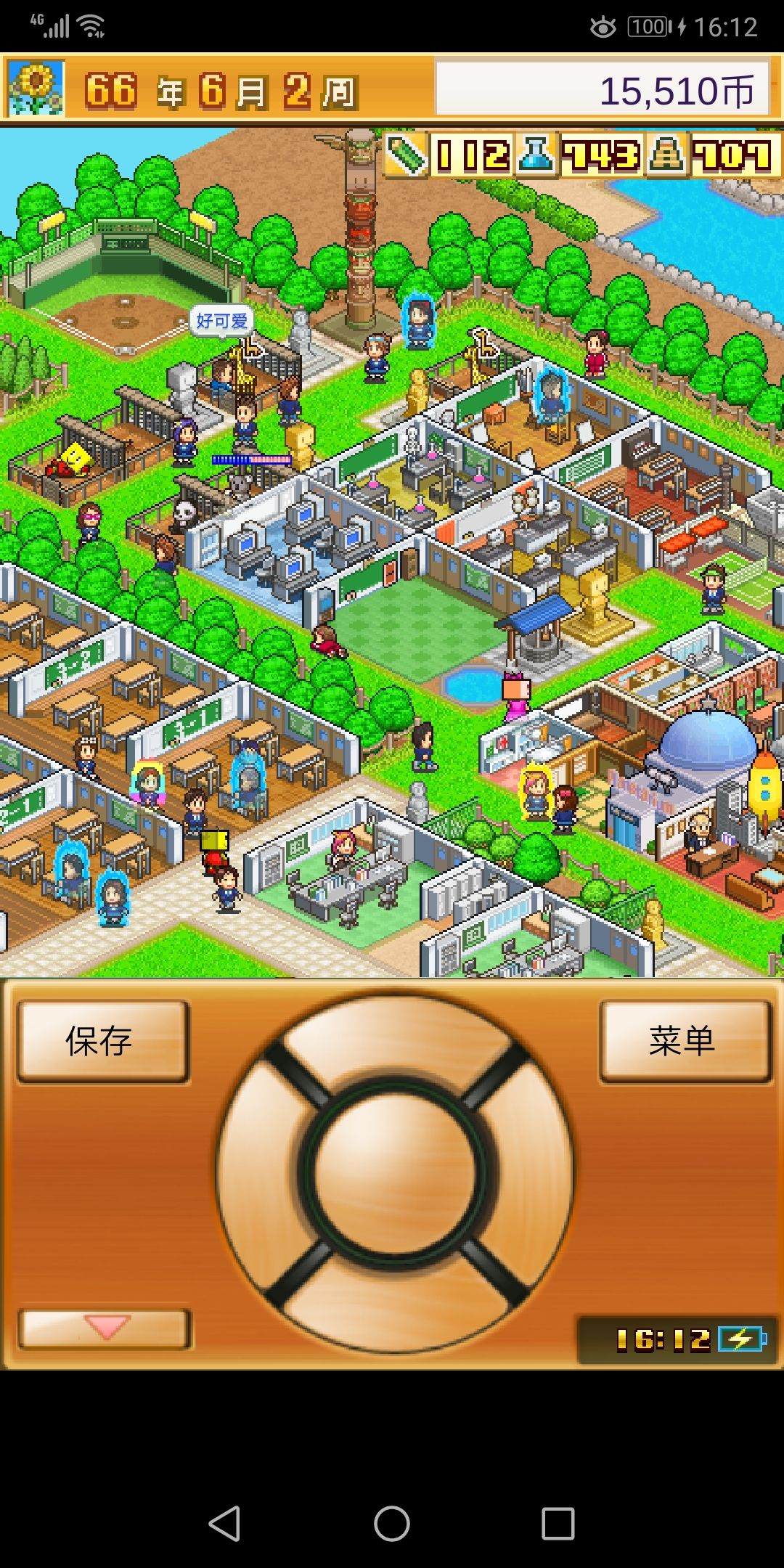The image size is (784, 1568).
Task: Tap the Android home circle button
Action: tap(392, 1520)
